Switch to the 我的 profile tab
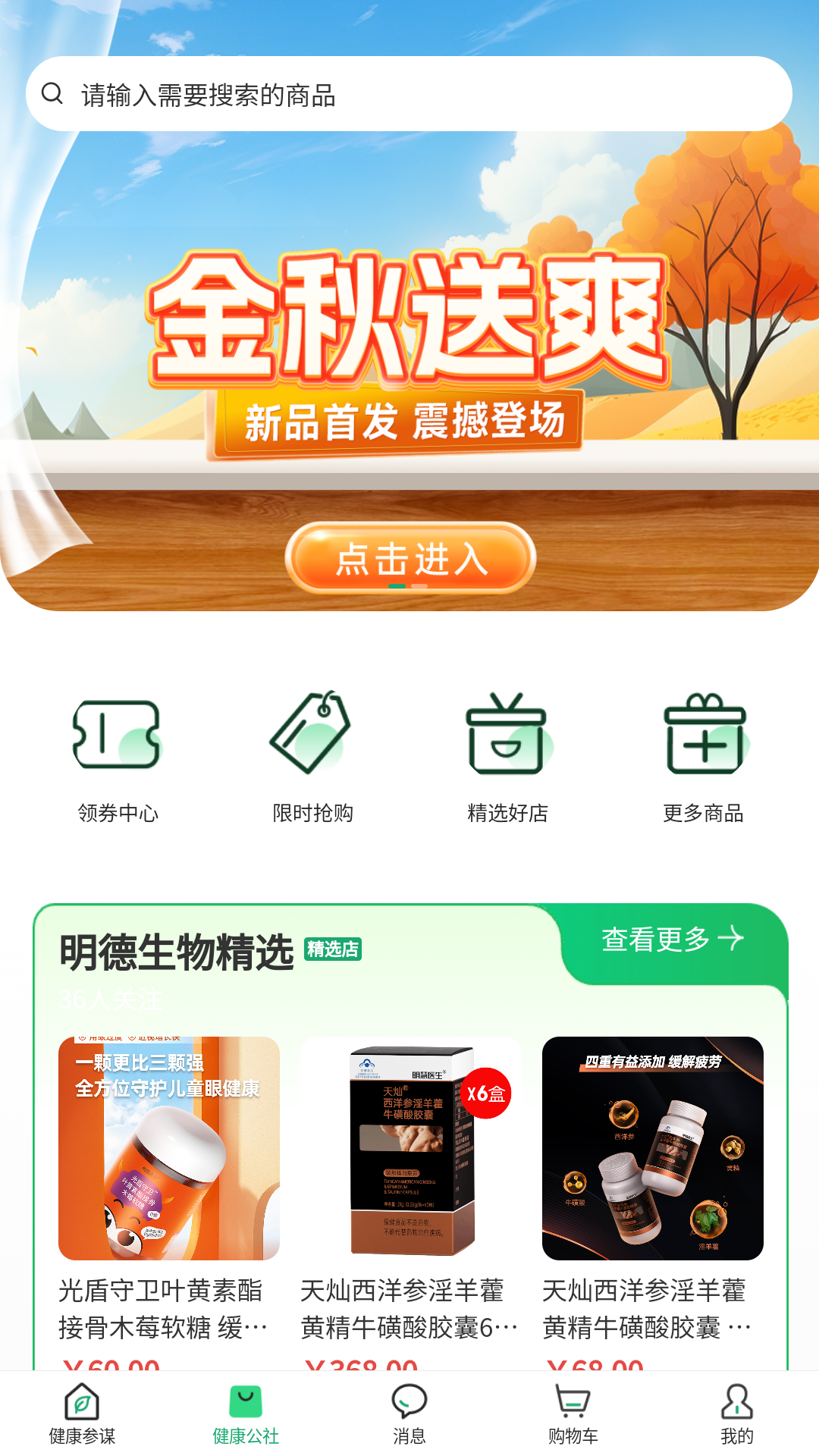This screenshot has height=1456, width=819. point(736,1414)
